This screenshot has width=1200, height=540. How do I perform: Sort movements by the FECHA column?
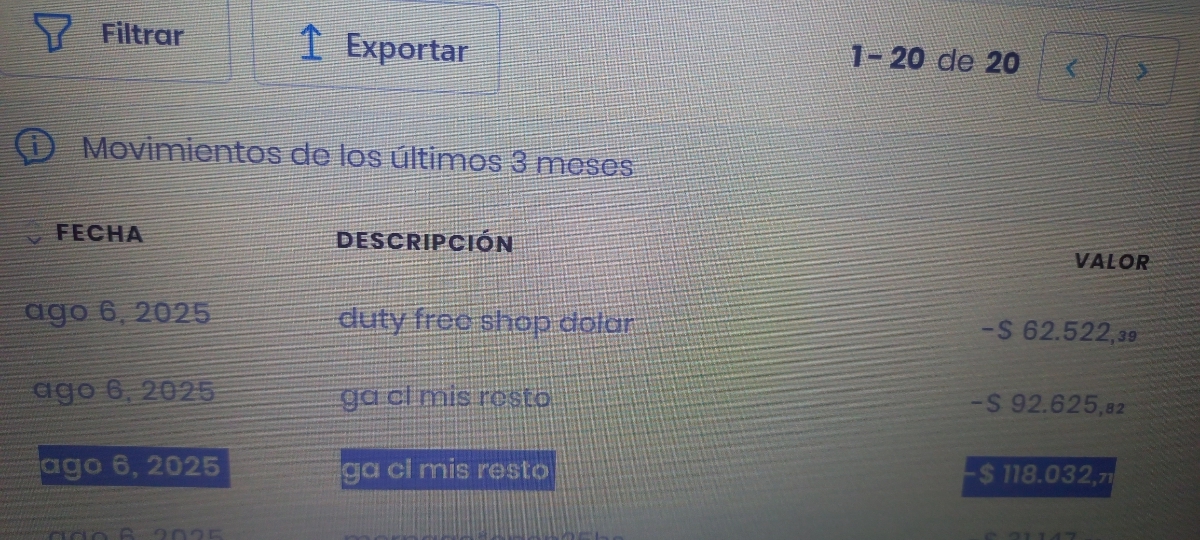(98, 235)
